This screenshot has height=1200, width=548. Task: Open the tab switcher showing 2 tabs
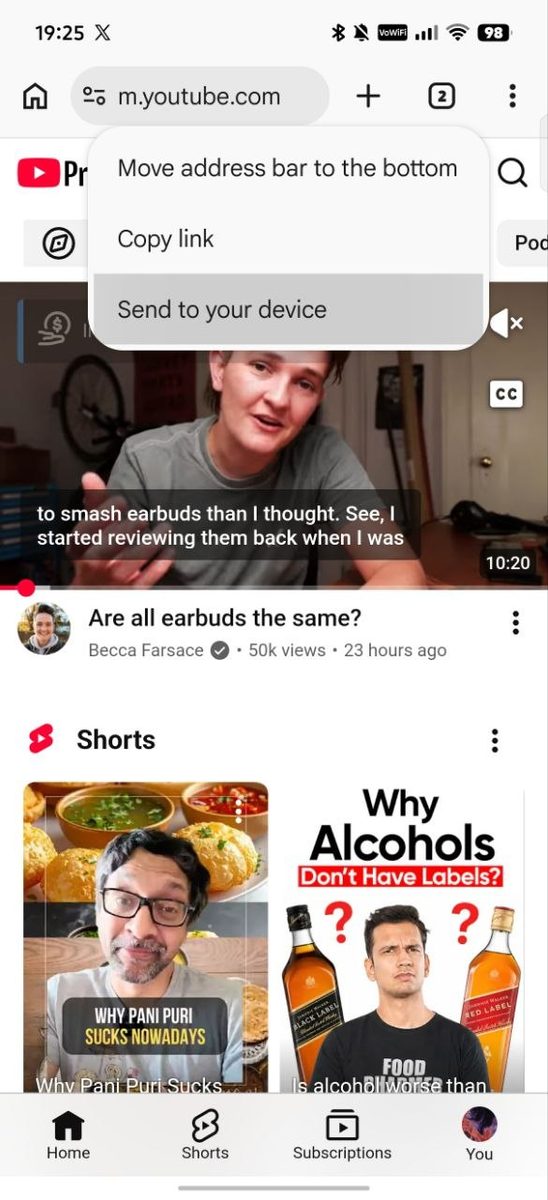pyautogui.click(x=441, y=96)
